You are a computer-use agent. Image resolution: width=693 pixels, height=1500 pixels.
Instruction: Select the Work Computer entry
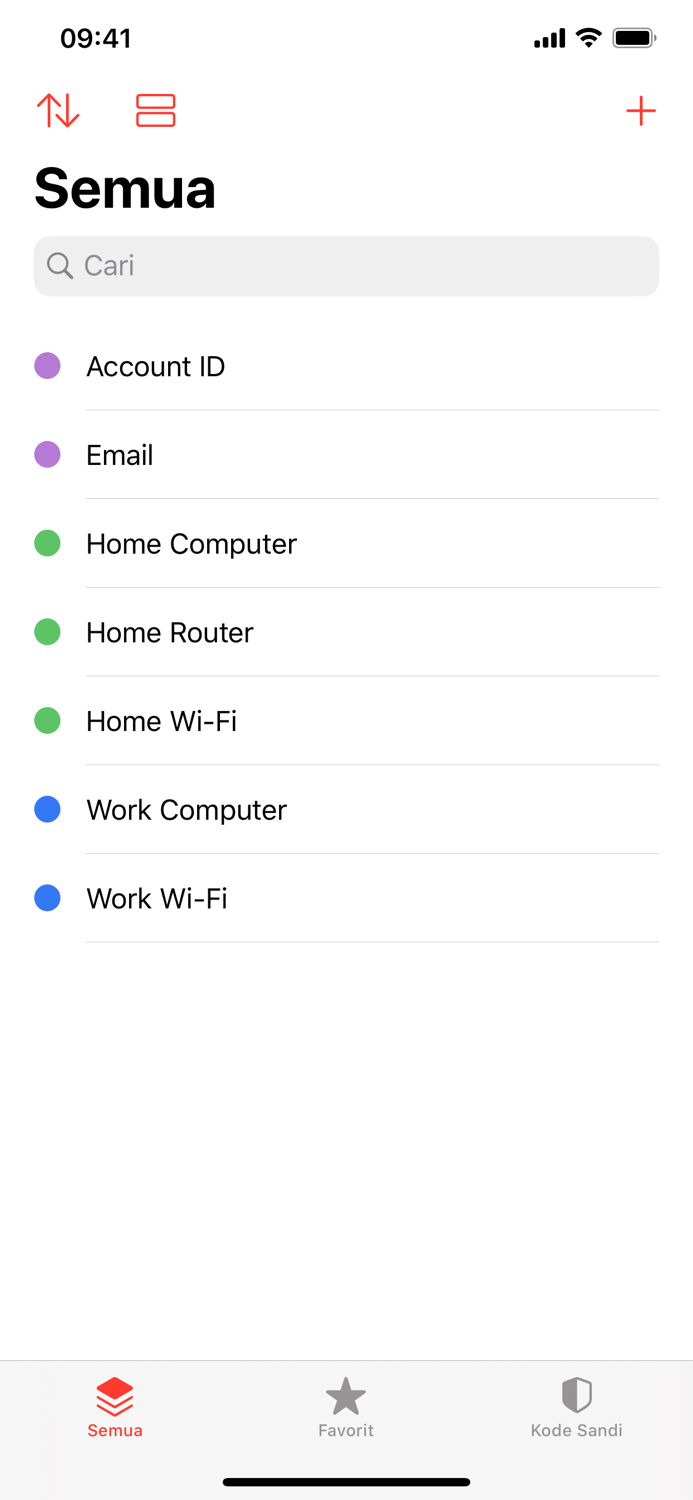(346, 810)
